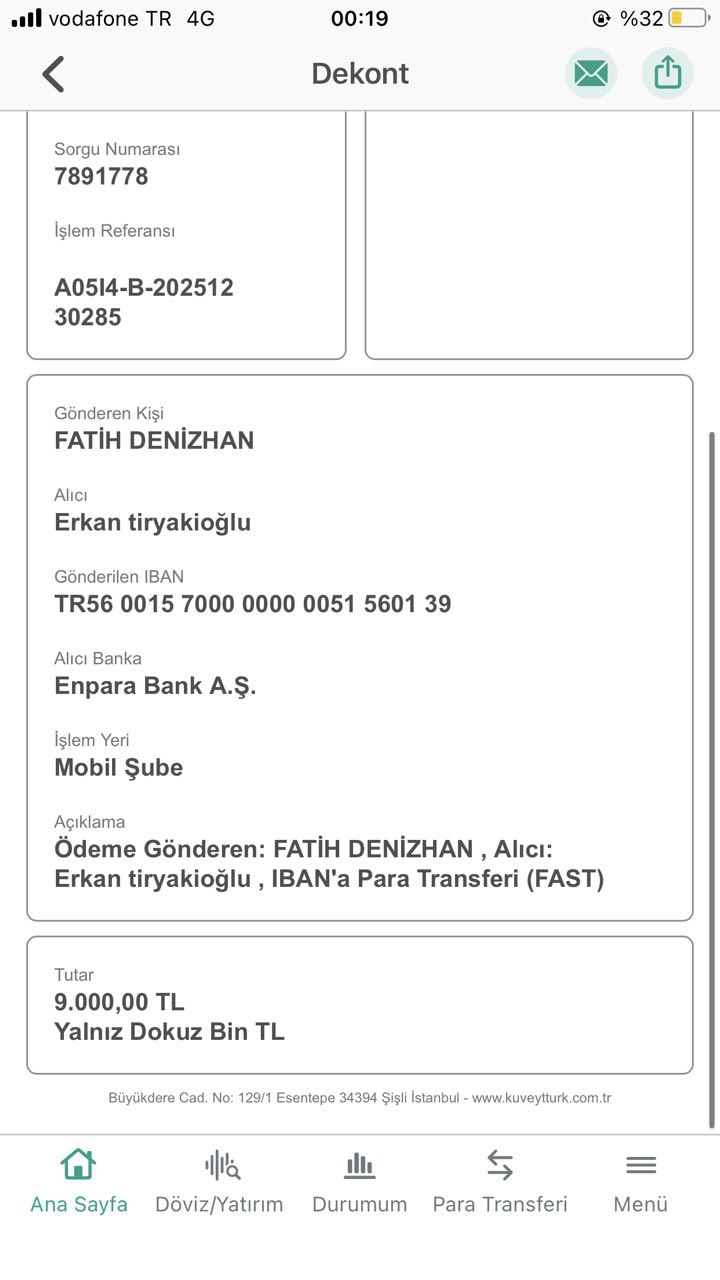This screenshot has width=720, height=1280.
Task: Send the receipt by email
Action: point(591,73)
